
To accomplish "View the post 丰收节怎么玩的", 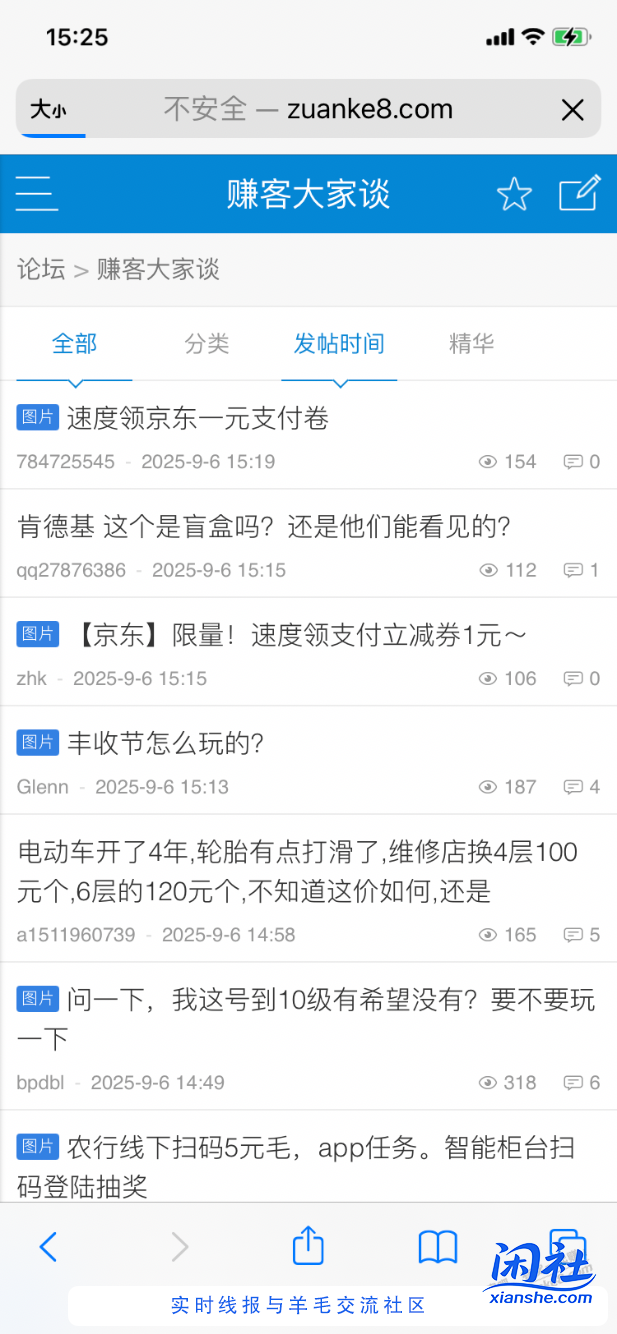I will [165, 743].
